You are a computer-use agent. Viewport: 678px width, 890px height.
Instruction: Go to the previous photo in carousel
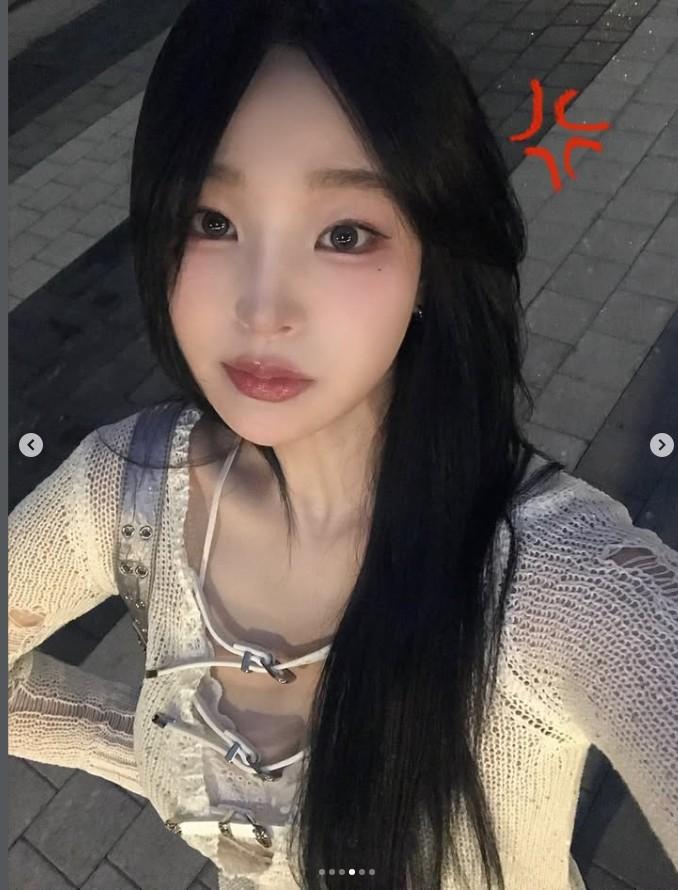31,445
